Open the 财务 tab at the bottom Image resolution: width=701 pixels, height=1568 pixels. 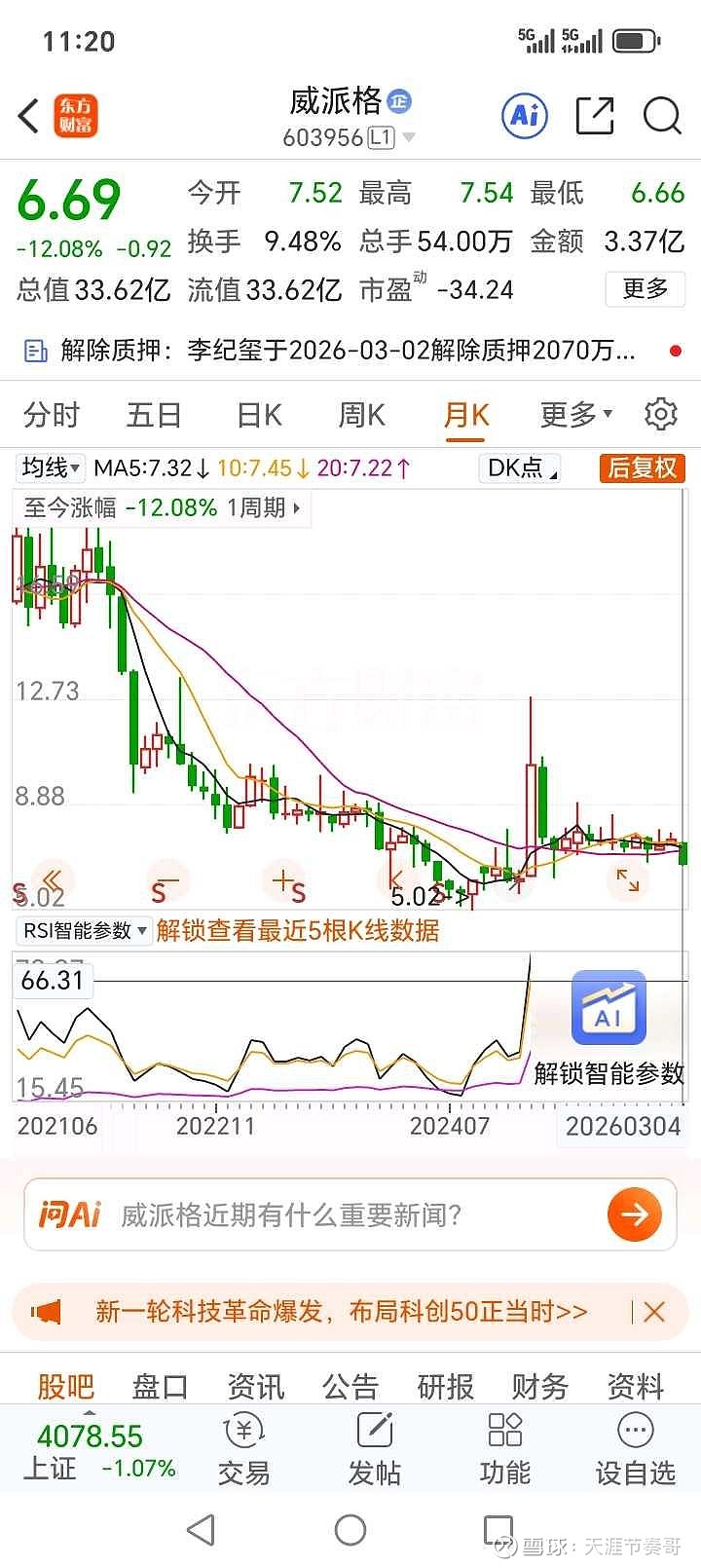[x=538, y=1385]
